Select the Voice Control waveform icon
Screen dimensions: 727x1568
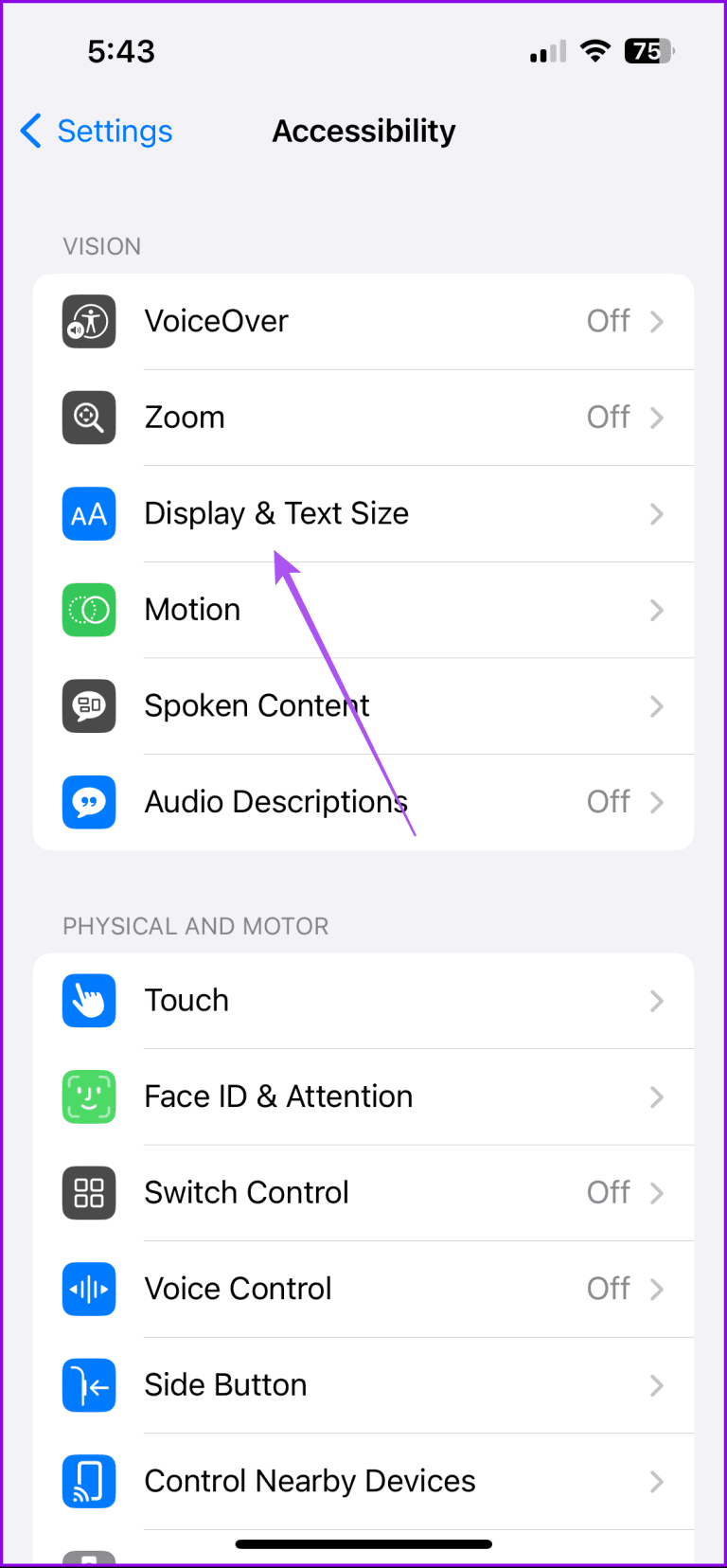[x=88, y=1289]
